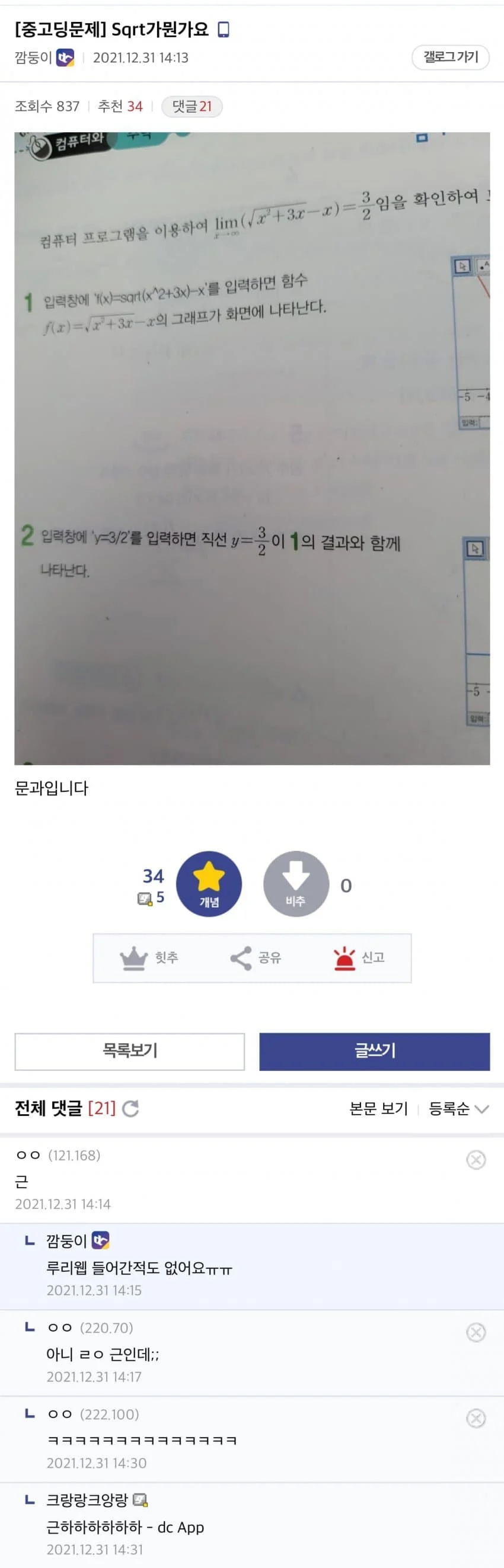
Task: Refresh the comments list
Action: pyautogui.click(x=130, y=1108)
